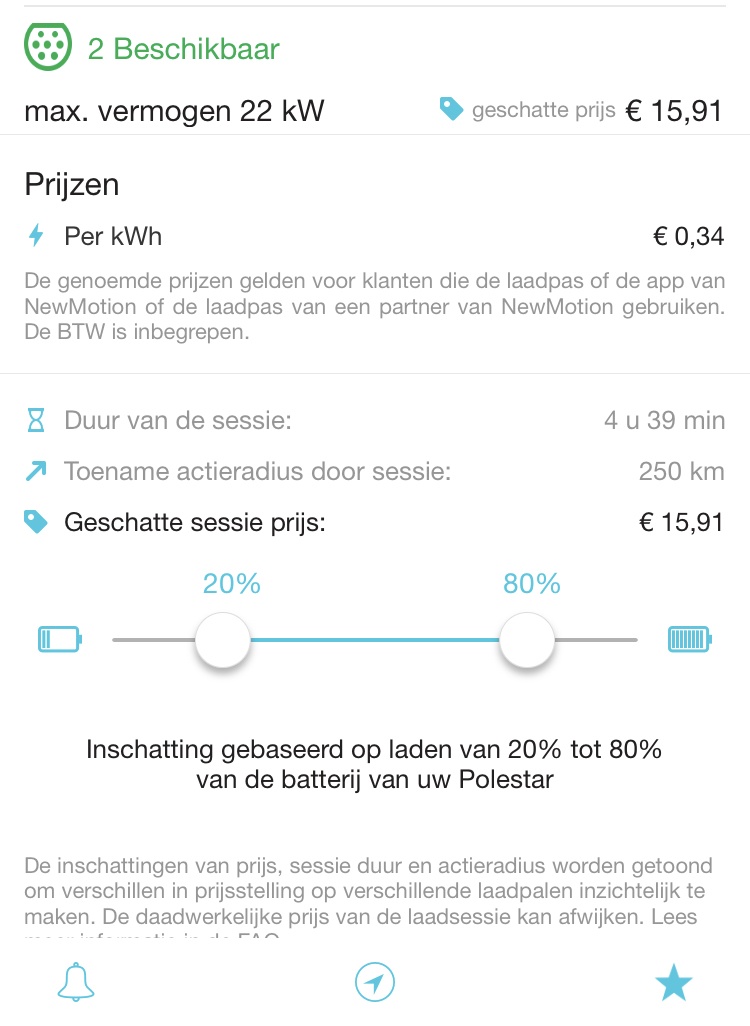Click the tag icon beside Geschatte sessie prijs
This screenshot has height=1026, width=750.
[x=36, y=521]
